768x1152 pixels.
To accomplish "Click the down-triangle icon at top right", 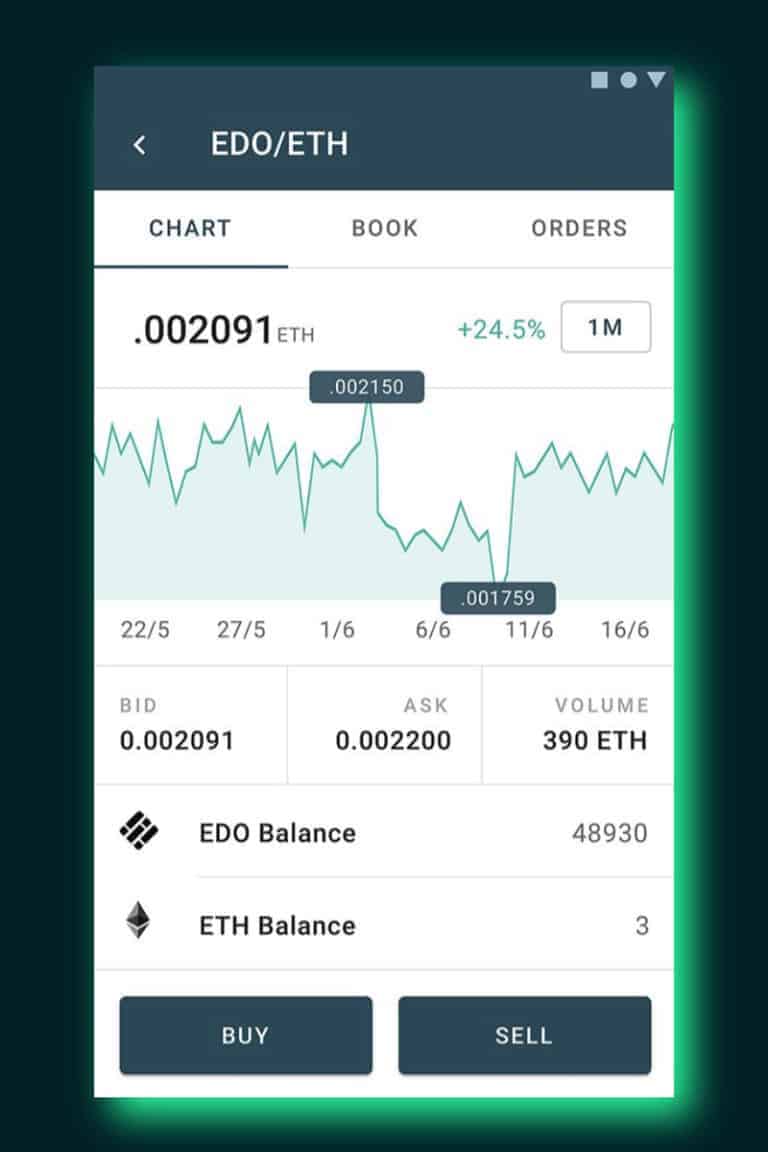I will [x=657, y=82].
